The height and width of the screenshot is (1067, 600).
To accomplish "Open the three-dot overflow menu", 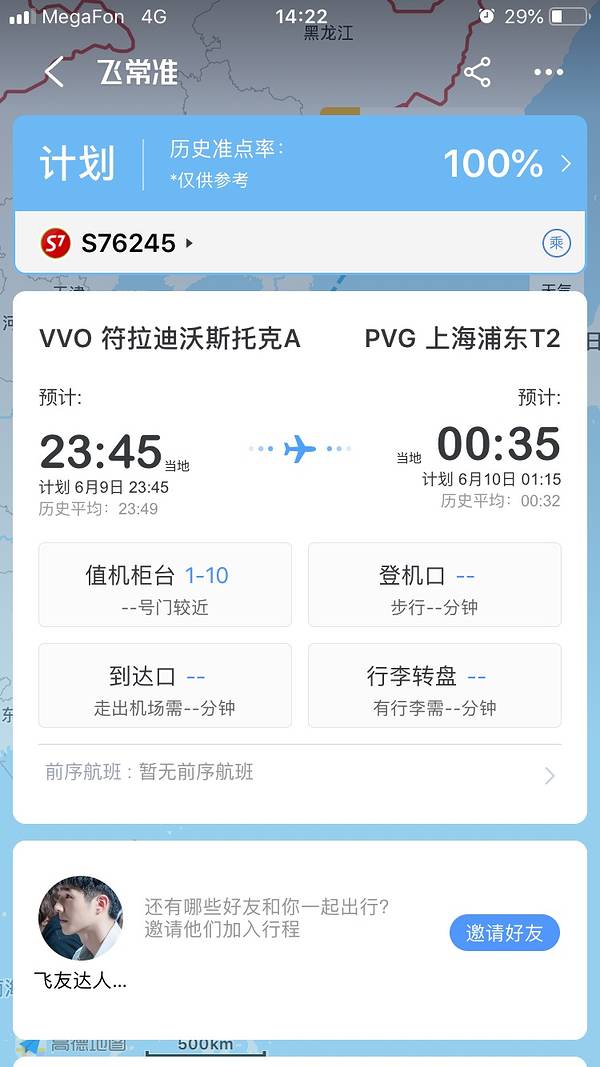I will pyautogui.click(x=548, y=72).
